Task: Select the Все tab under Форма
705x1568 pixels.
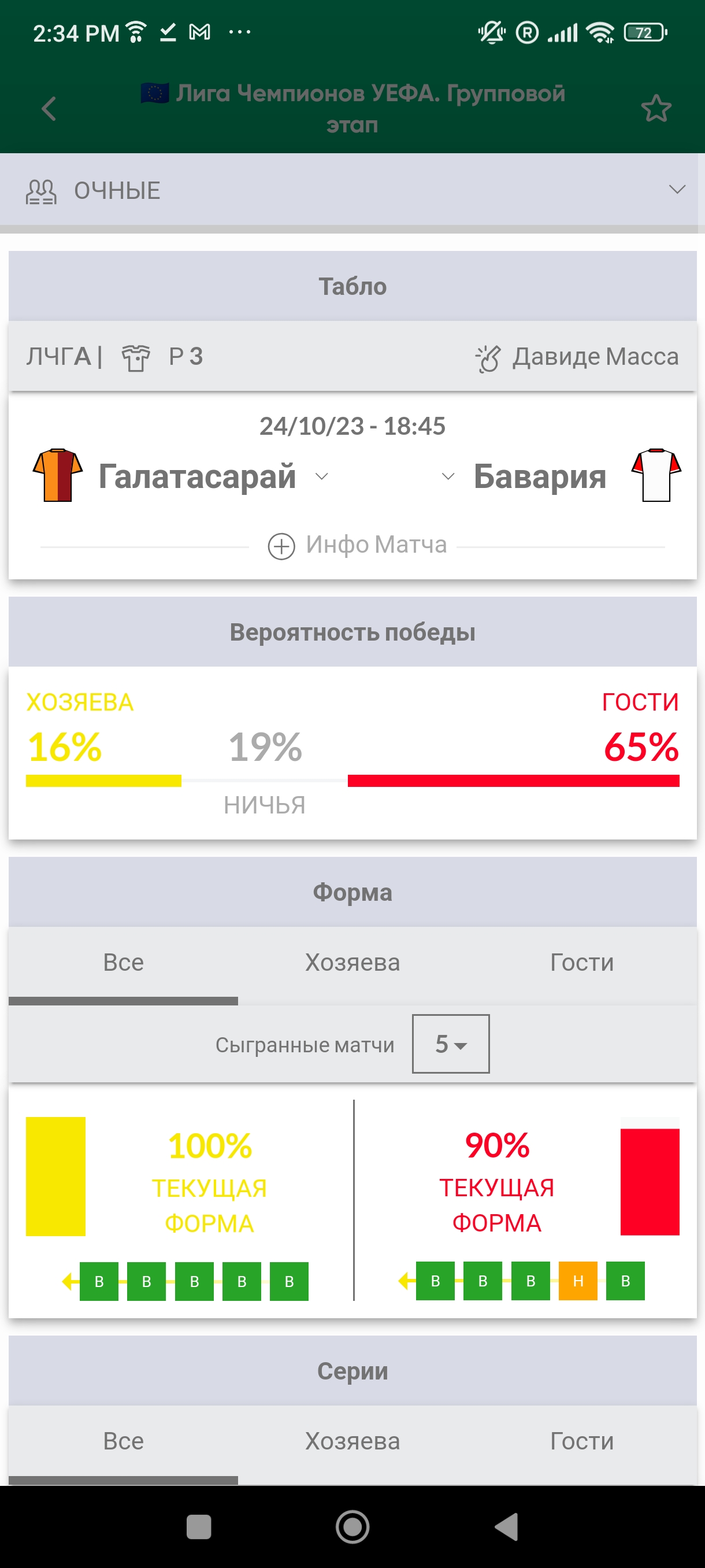Action: click(x=123, y=963)
